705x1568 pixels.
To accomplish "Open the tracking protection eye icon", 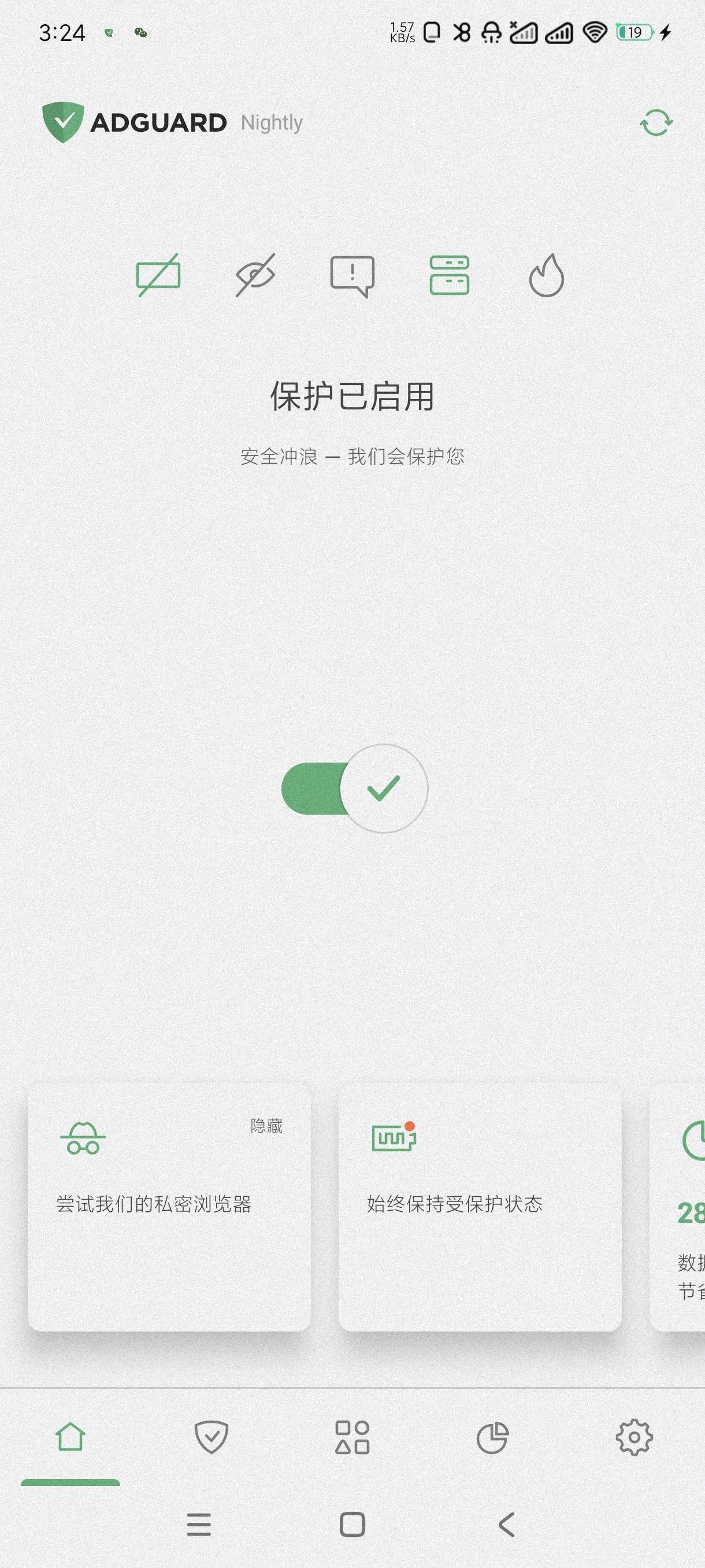I will point(255,276).
